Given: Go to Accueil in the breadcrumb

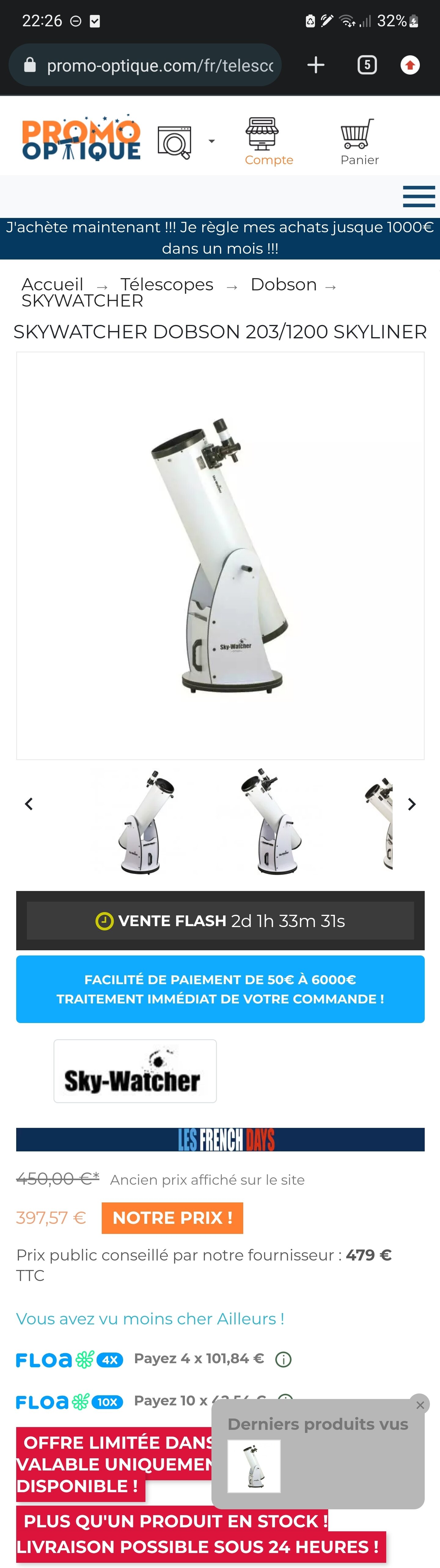Looking at the screenshot, I should pos(52,284).
